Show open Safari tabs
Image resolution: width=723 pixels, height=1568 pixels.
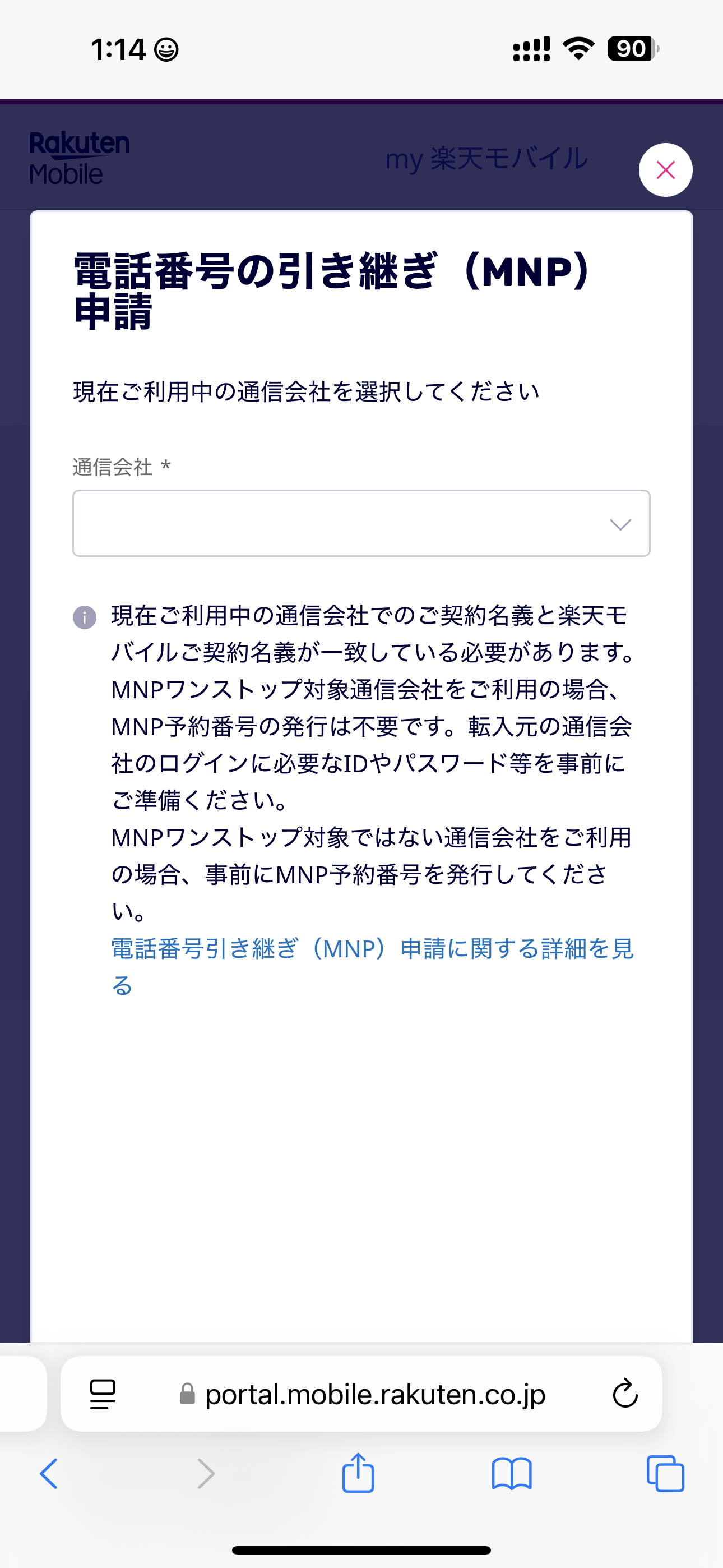(665, 1474)
